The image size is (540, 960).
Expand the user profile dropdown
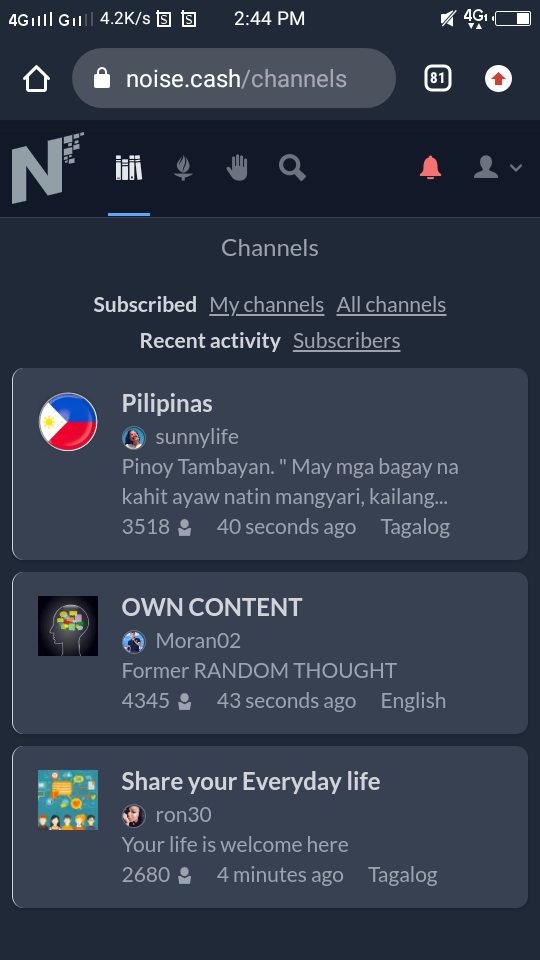[498, 167]
